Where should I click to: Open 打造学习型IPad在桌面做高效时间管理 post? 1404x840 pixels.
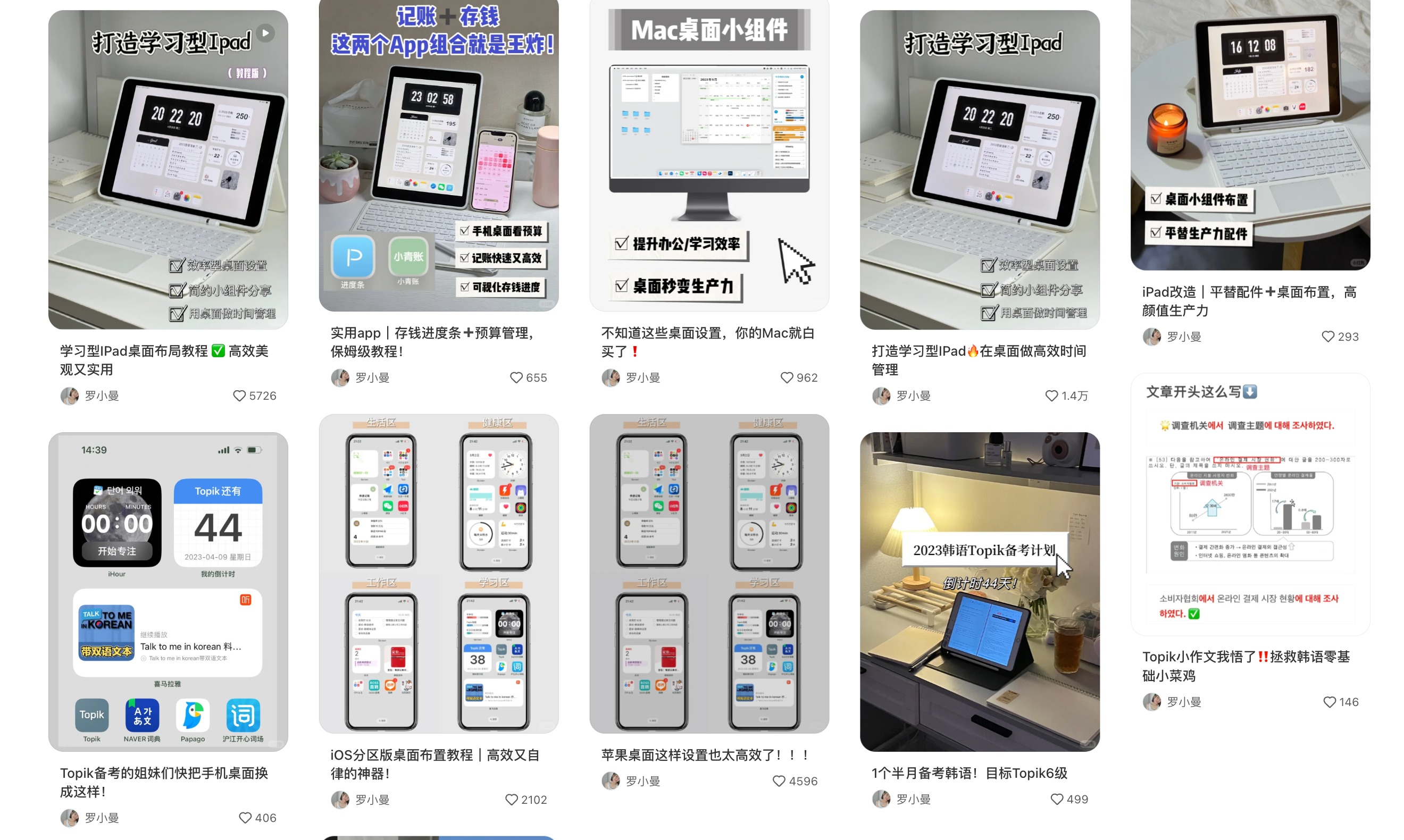pyautogui.click(x=980, y=170)
